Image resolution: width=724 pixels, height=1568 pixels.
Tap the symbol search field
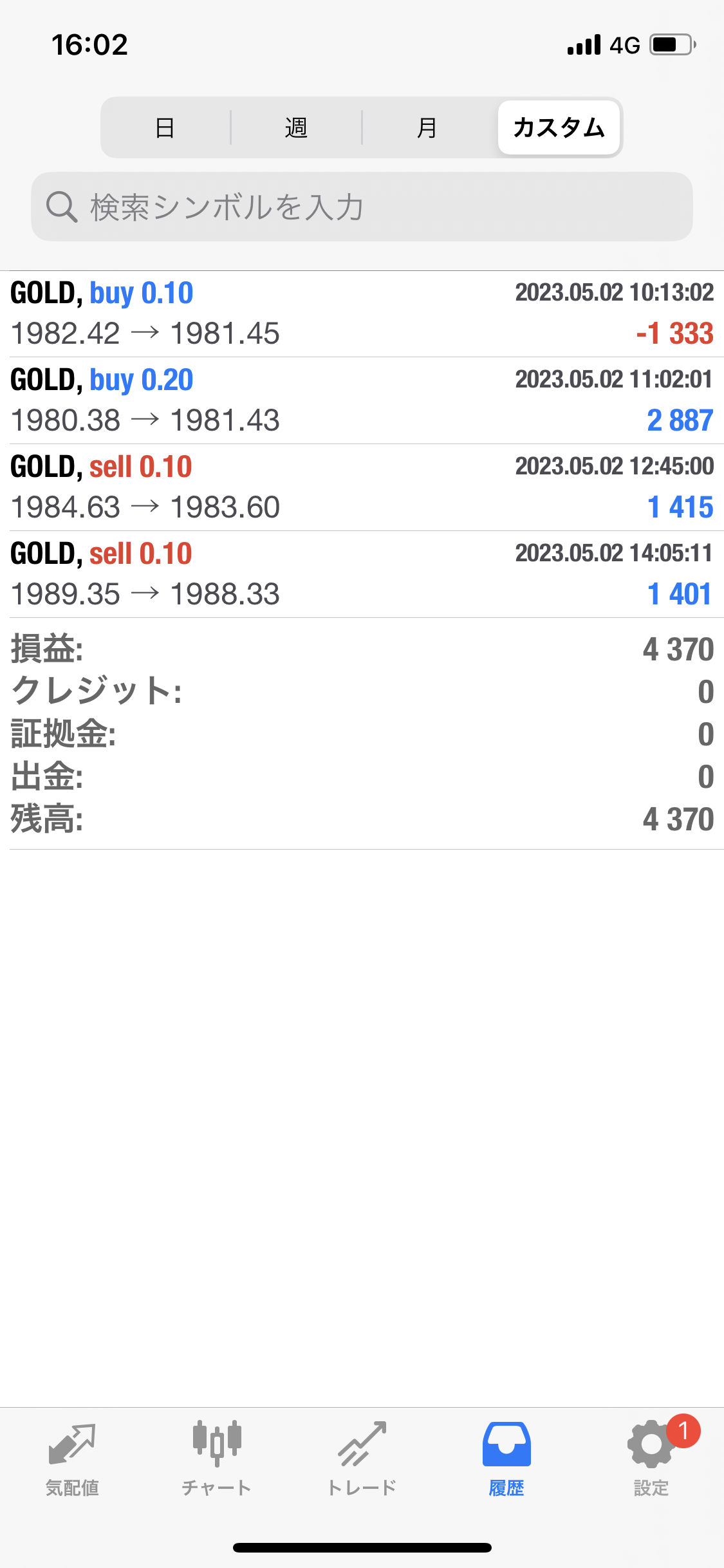click(362, 207)
